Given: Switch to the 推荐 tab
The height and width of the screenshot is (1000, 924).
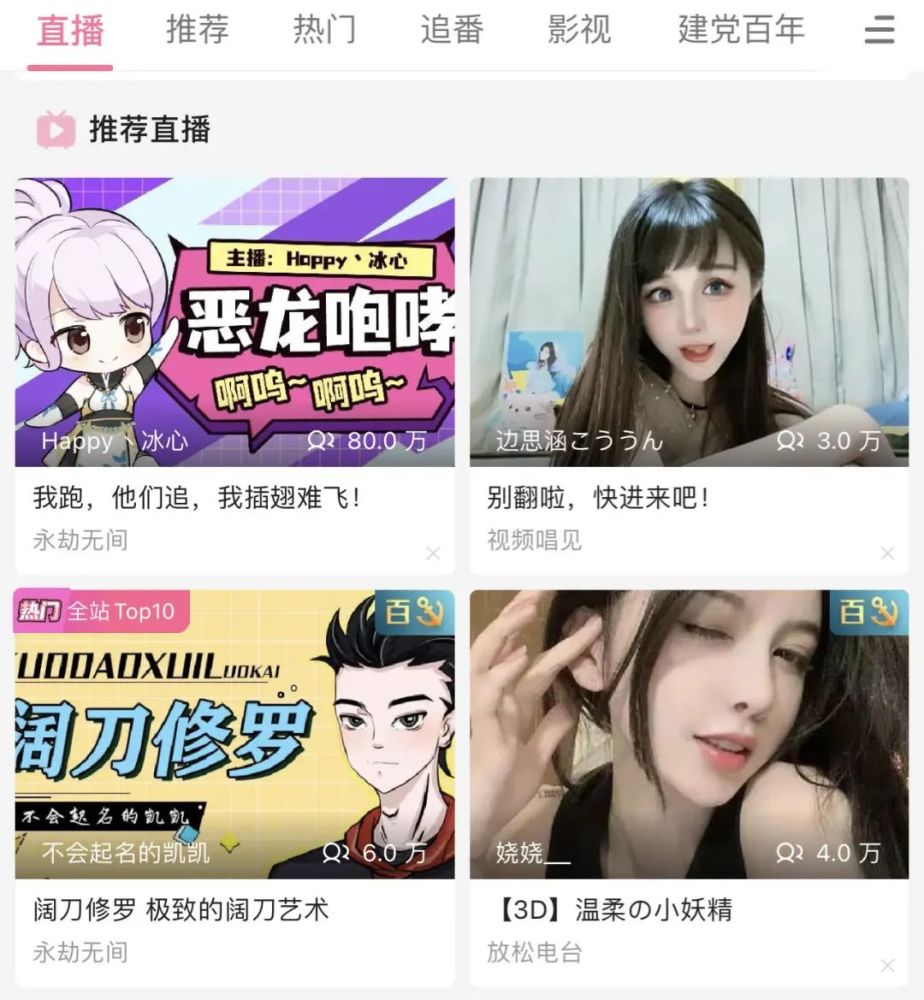Looking at the screenshot, I should pos(196,30).
